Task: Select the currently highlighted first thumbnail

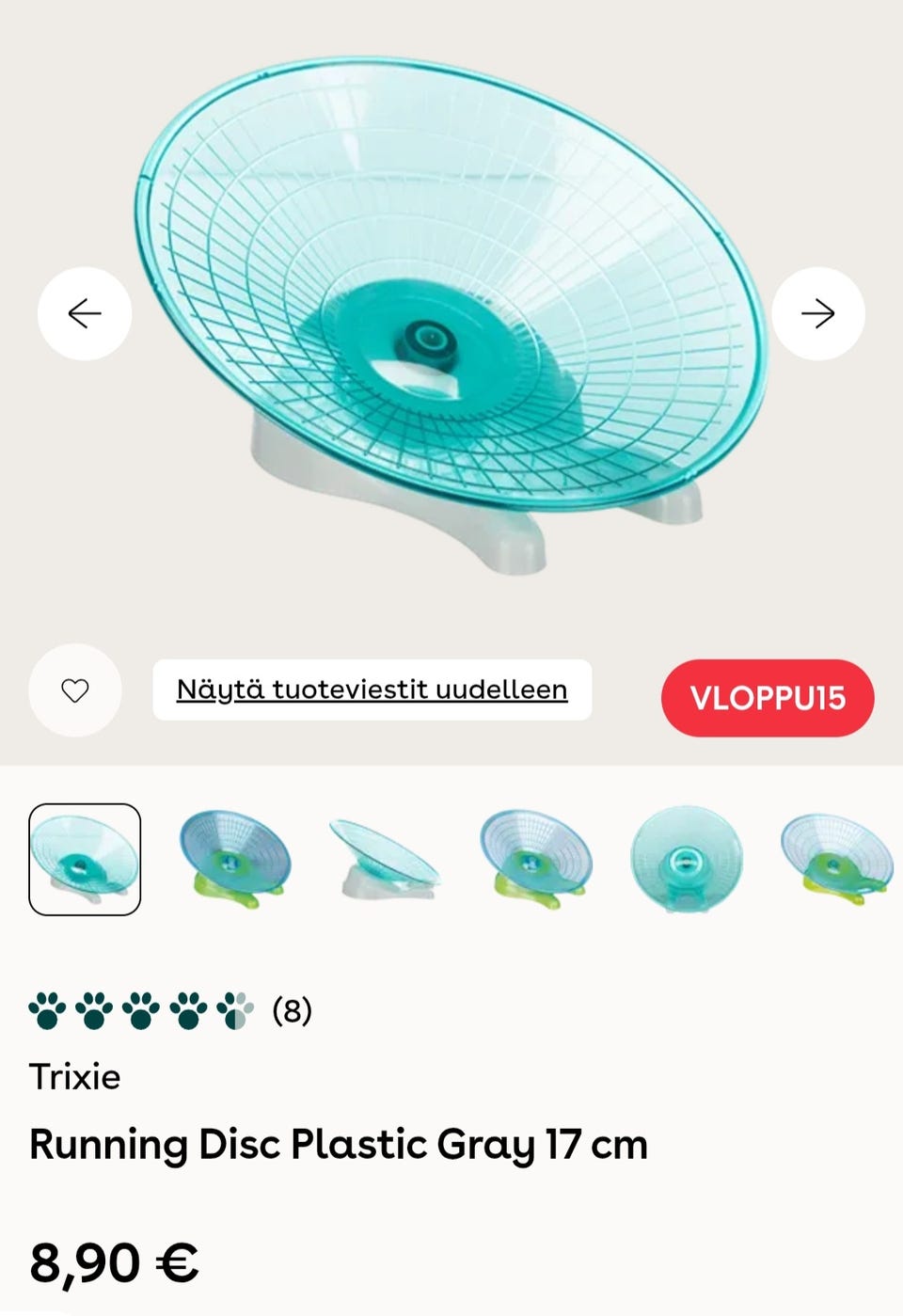Action: (x=84, y=859)
